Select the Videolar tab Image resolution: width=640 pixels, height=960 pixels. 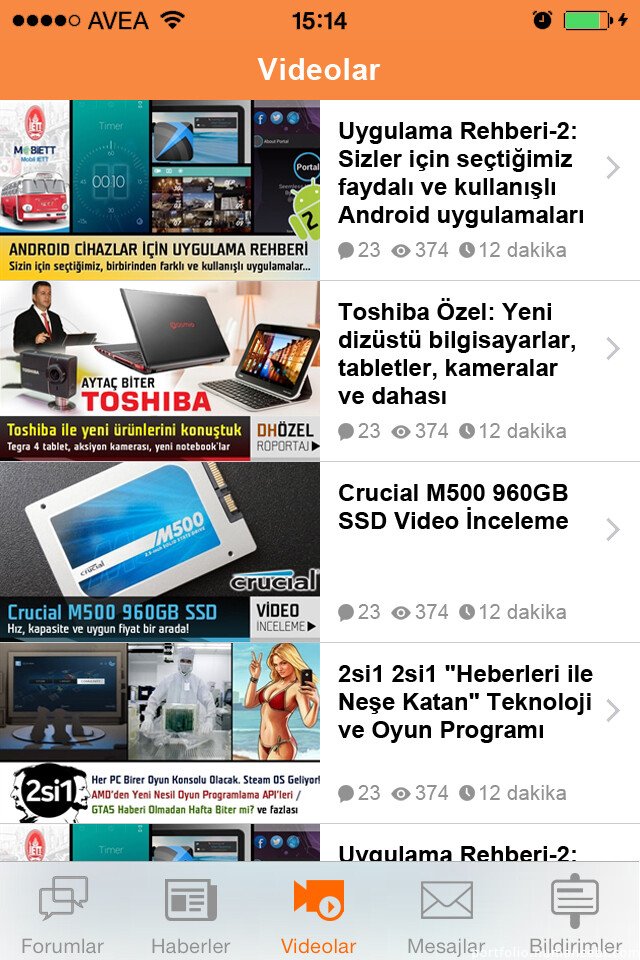click(319, 913)
